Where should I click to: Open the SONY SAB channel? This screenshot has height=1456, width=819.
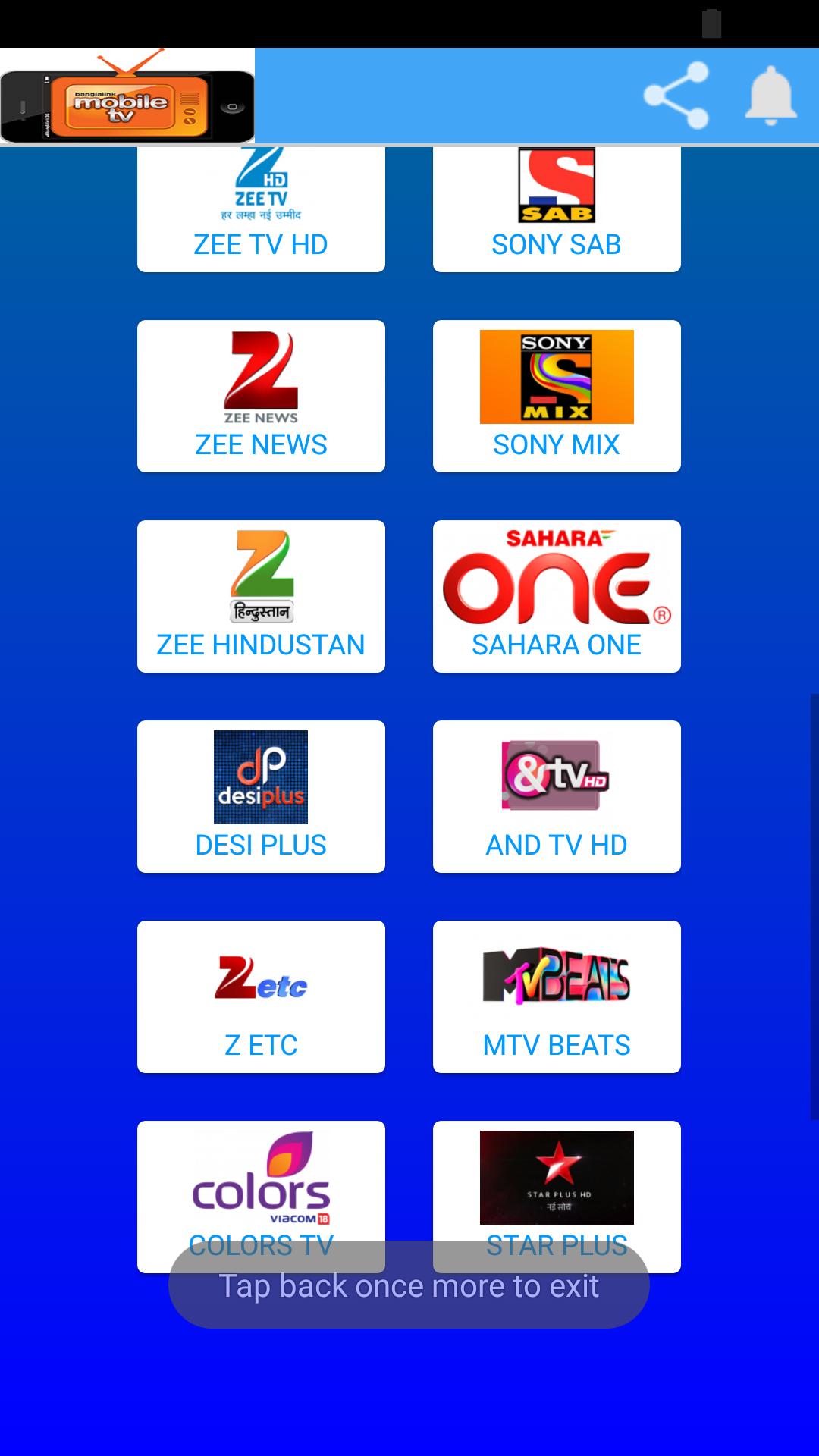point(557,209)
